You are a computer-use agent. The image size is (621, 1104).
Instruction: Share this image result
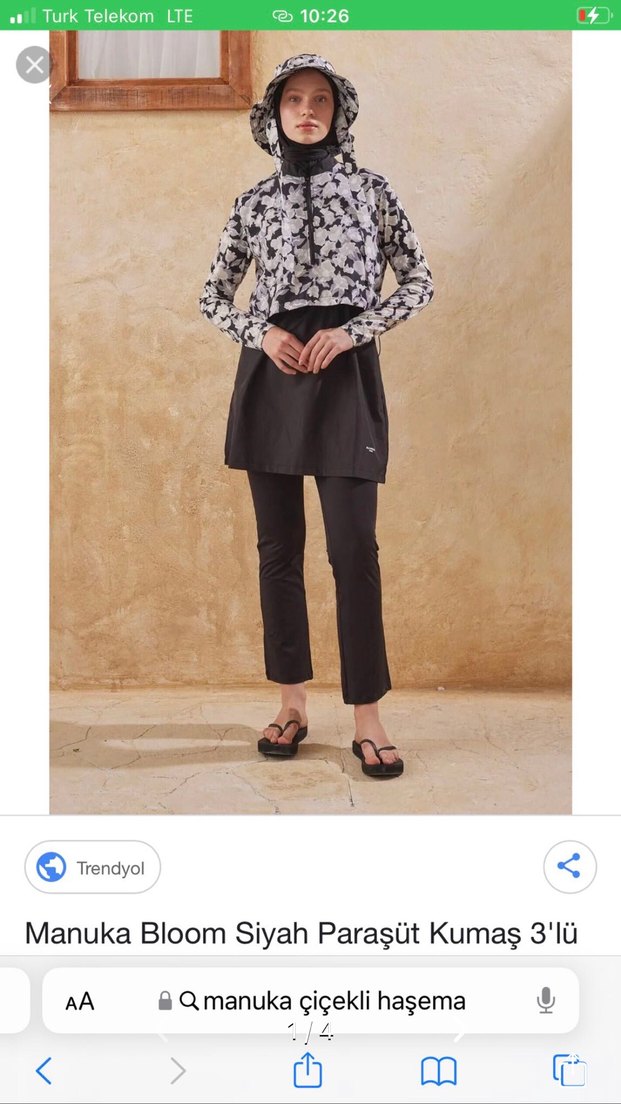click(x=569, y=867)
